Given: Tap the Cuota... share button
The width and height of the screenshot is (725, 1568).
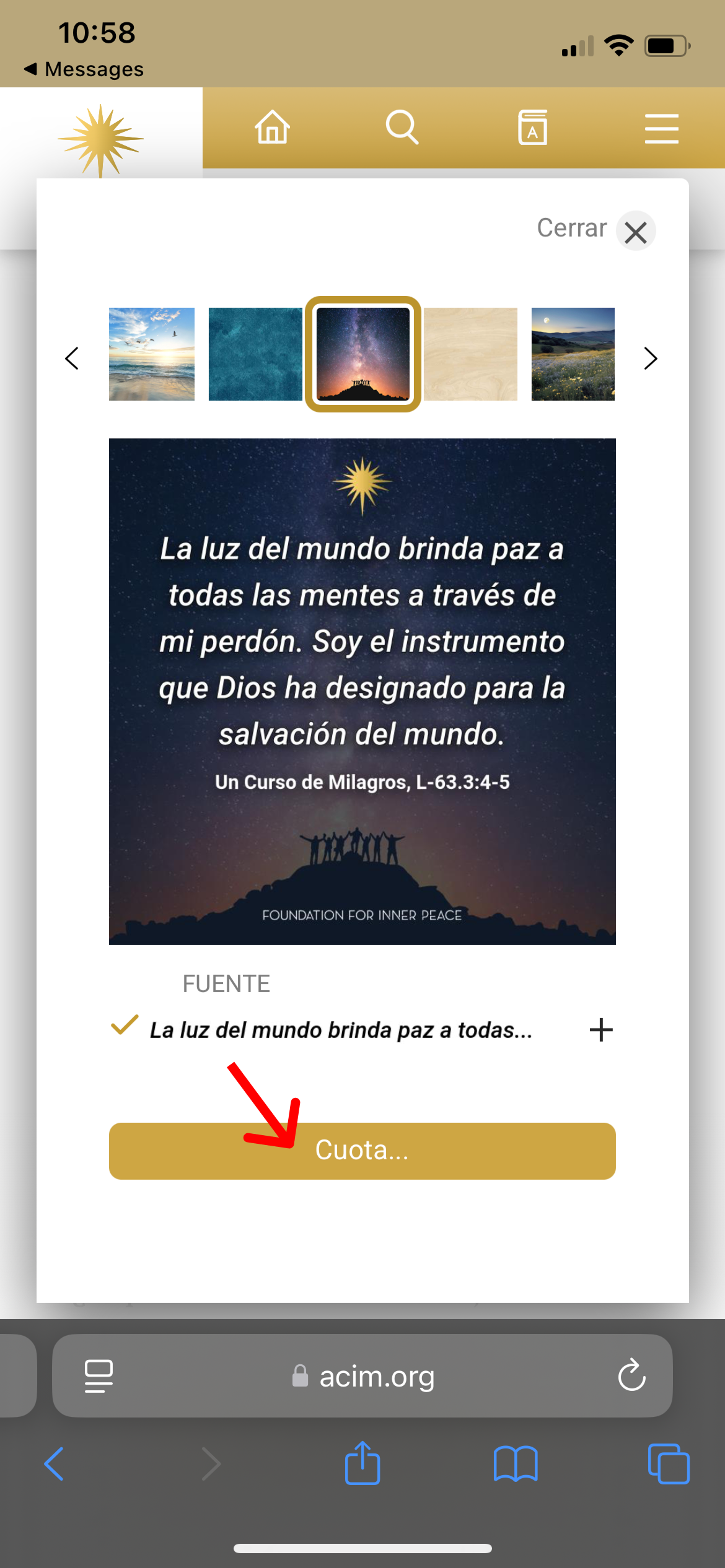Looking at the screenshot, I should (362, 1151).
